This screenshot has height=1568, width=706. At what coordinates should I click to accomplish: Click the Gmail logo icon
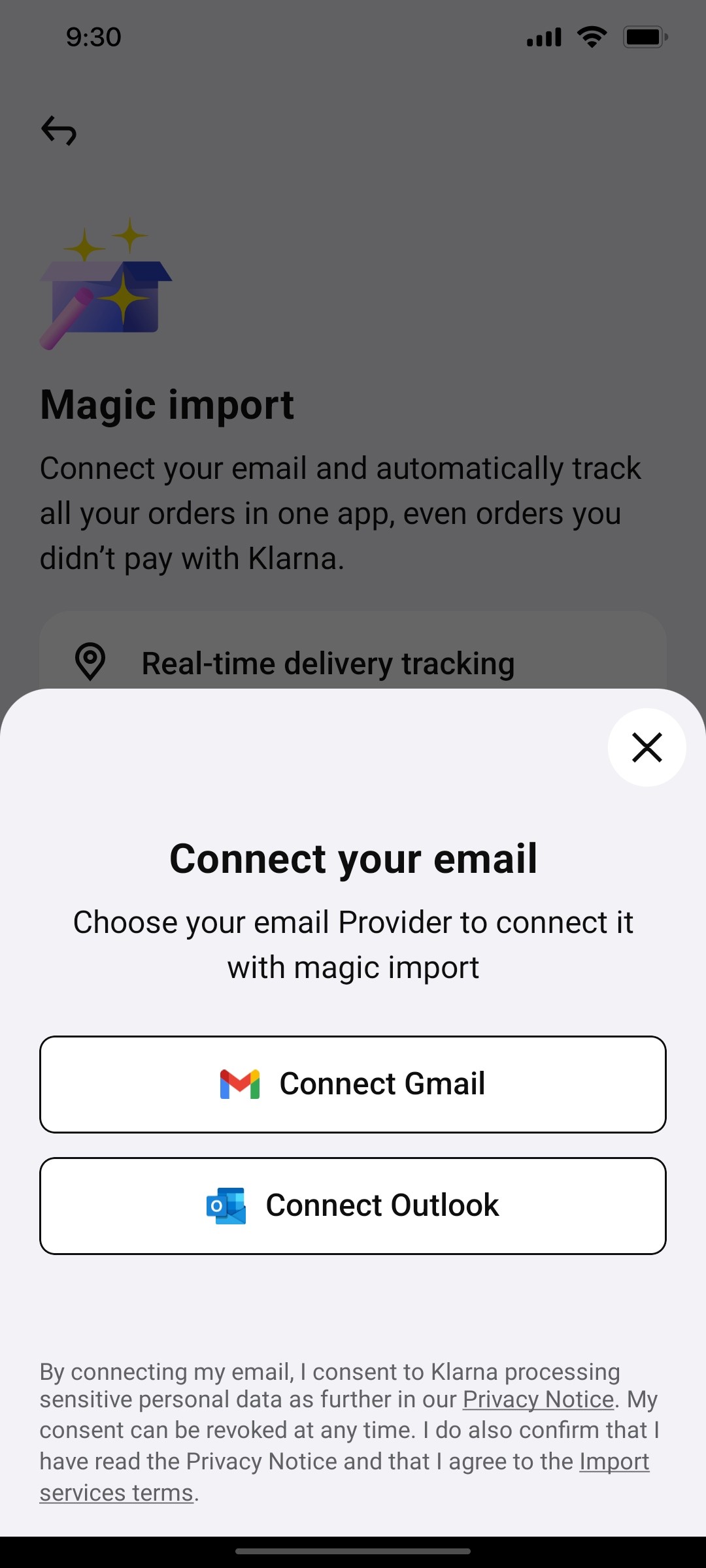[241, 1083]
